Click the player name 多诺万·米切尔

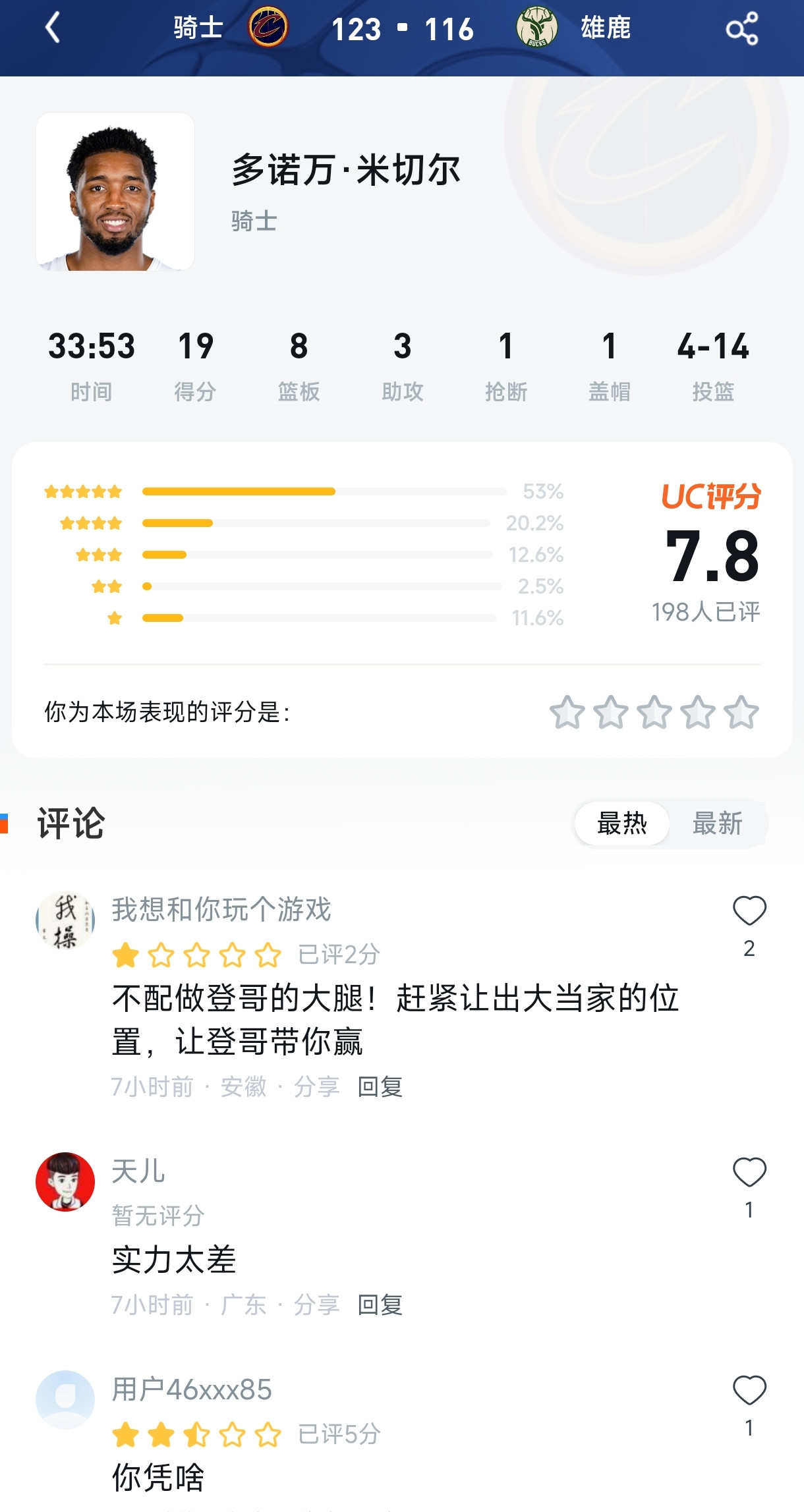point(346,171)
